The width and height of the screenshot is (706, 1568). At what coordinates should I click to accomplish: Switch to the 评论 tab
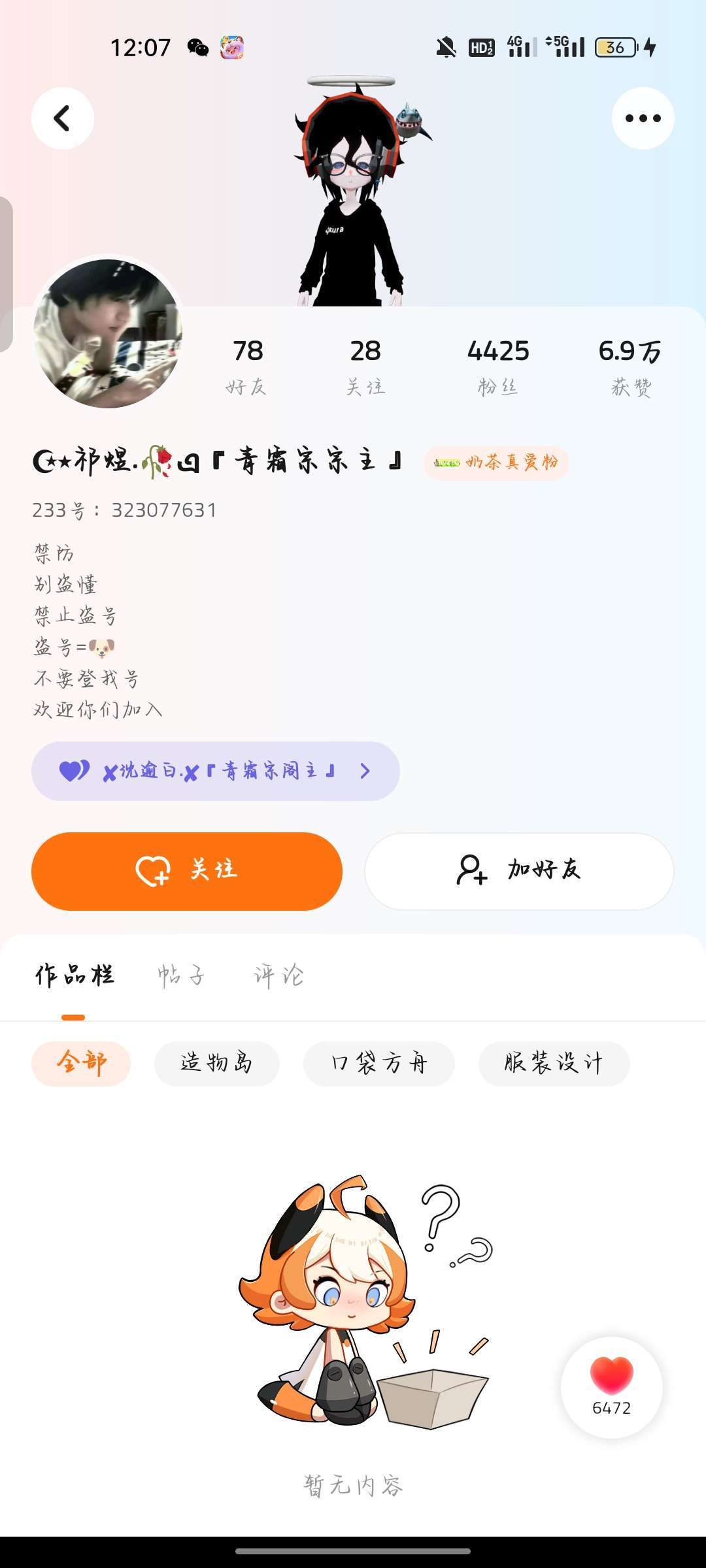(278, 975)
